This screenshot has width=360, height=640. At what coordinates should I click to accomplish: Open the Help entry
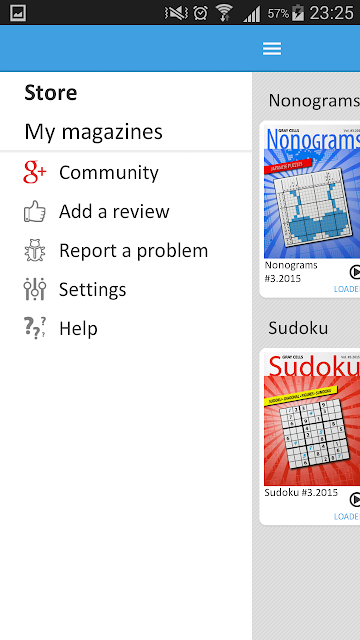[x=126, y=328]
